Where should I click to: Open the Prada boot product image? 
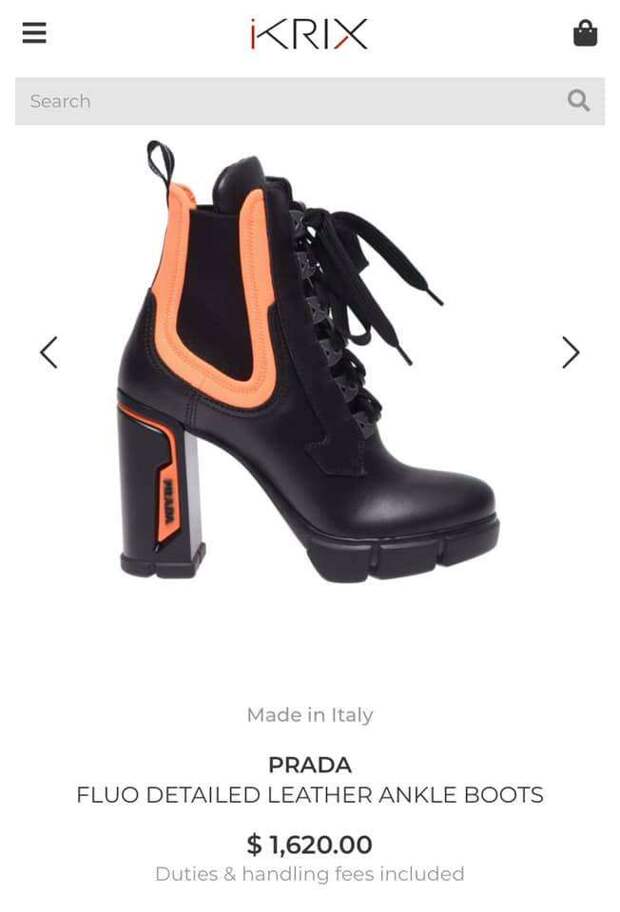(x=310, y=370)
